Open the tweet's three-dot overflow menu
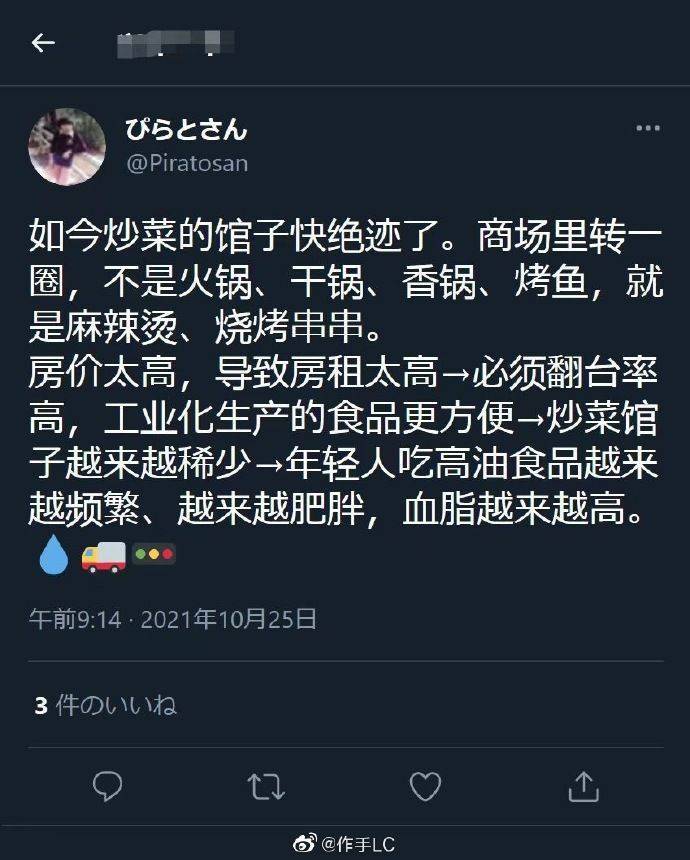The width and height of the screenshot is (690, 860). coord(648,129)
